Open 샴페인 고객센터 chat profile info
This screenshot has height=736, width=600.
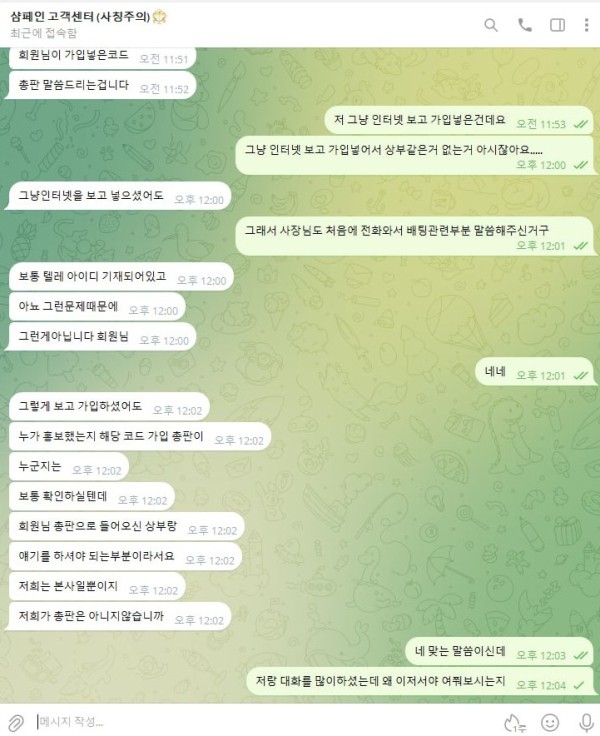(x=90, y=18)
